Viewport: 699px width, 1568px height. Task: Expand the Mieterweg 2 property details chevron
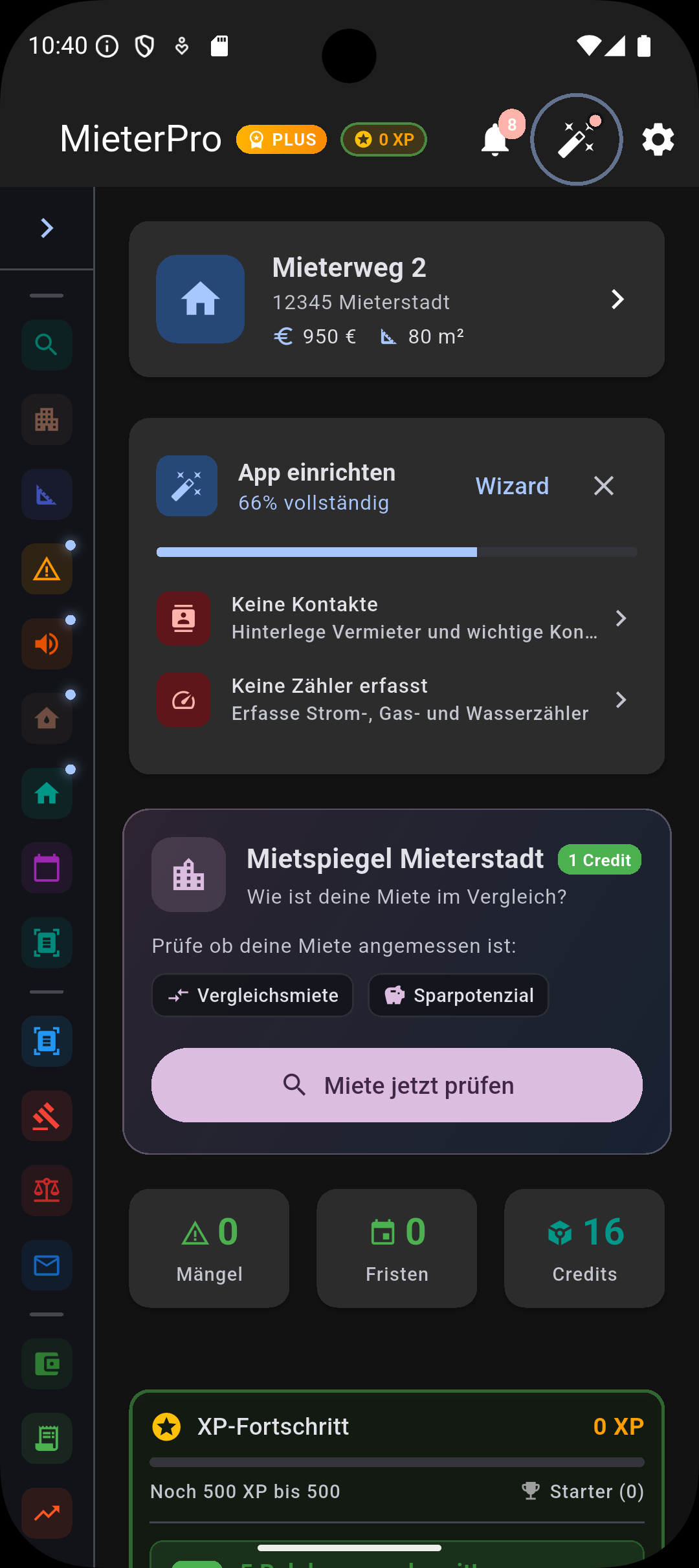[617, 299]
